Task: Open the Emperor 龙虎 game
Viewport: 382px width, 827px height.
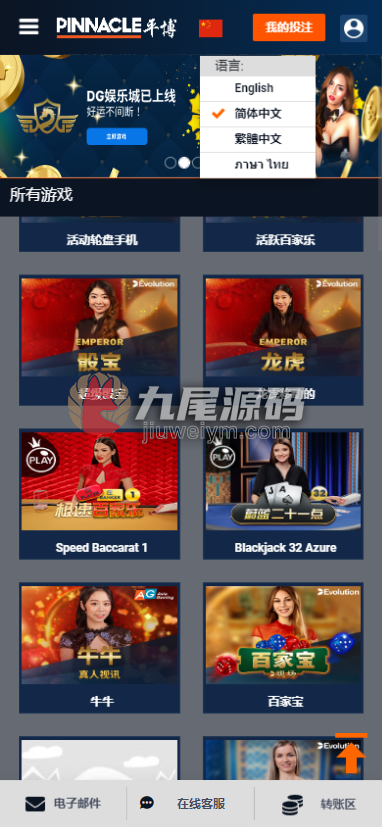Action: [x=283, y=340]
